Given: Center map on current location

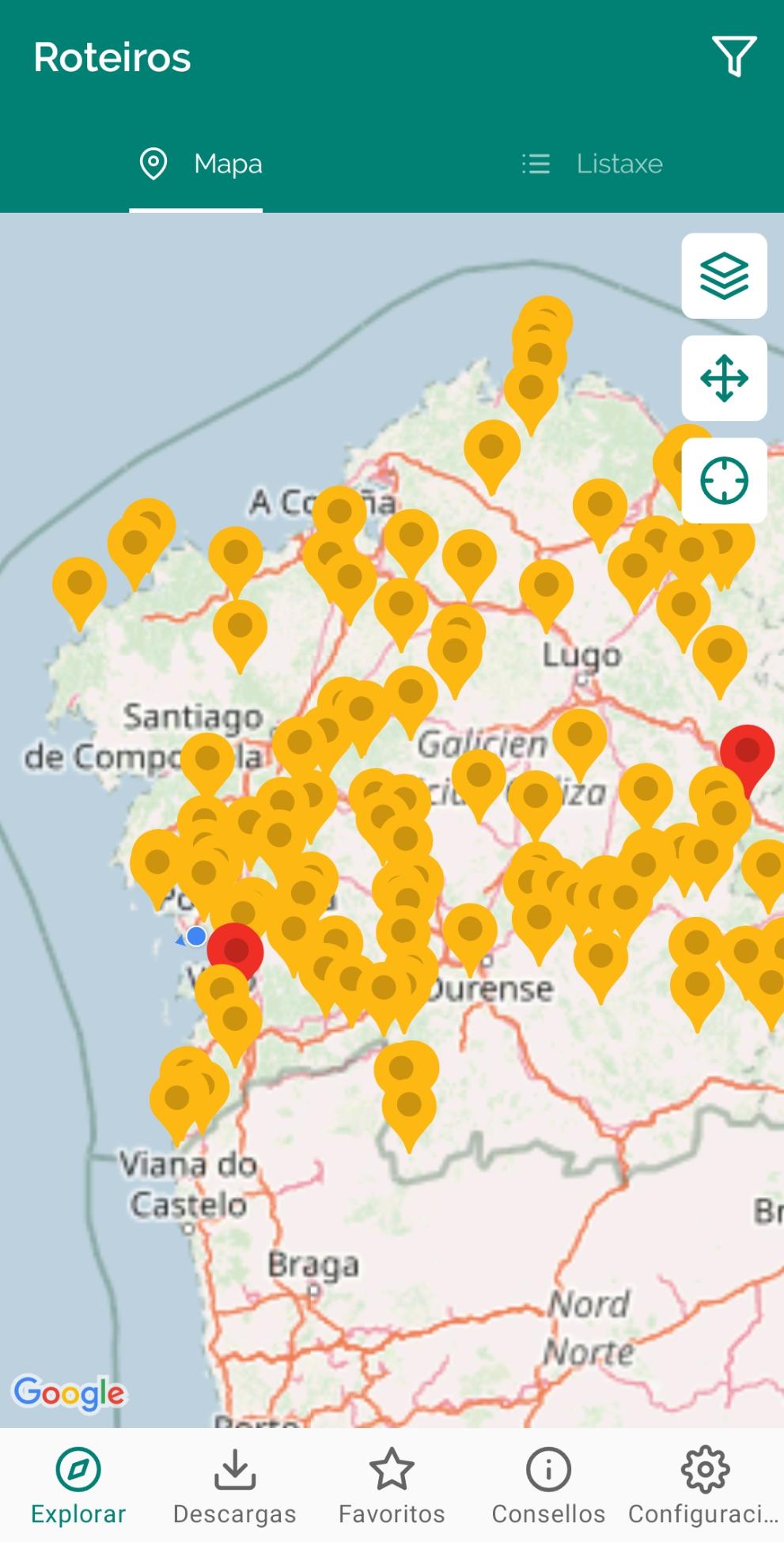Looking at the screenshot, I should 724,479.
